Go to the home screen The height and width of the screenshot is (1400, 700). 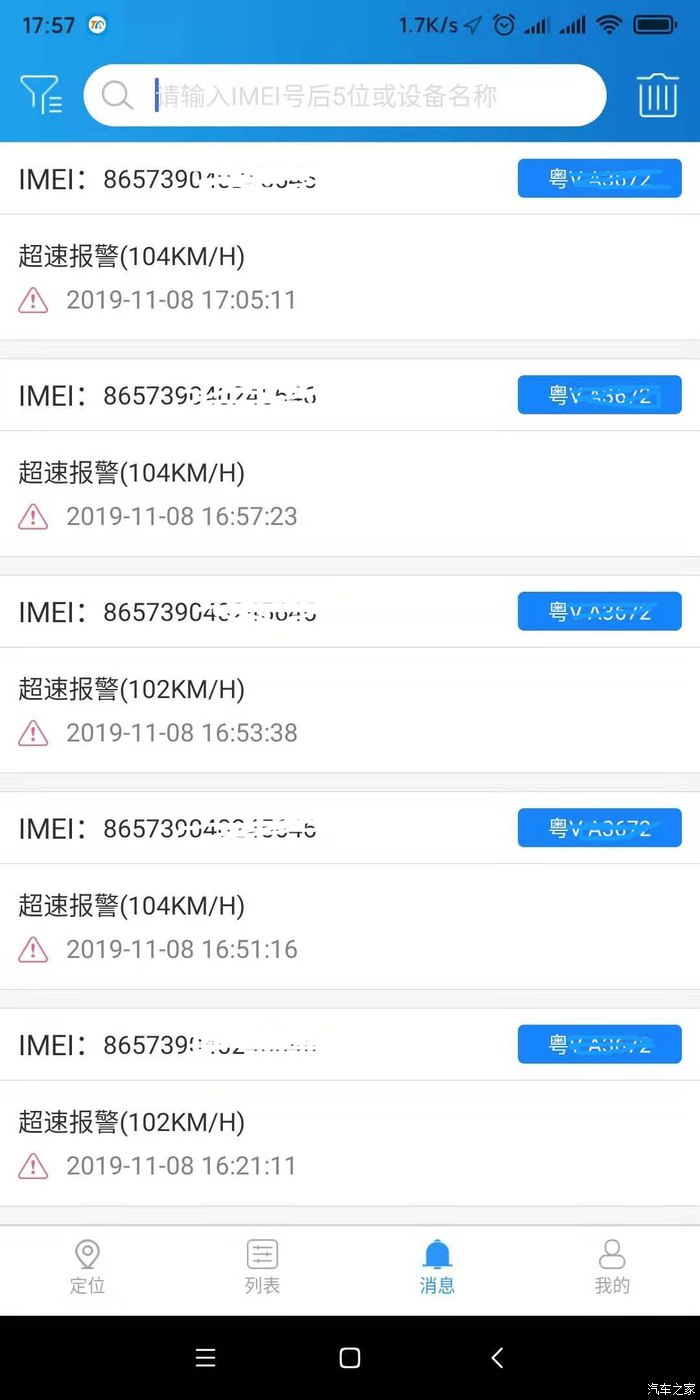click(x=350, y=1357)
